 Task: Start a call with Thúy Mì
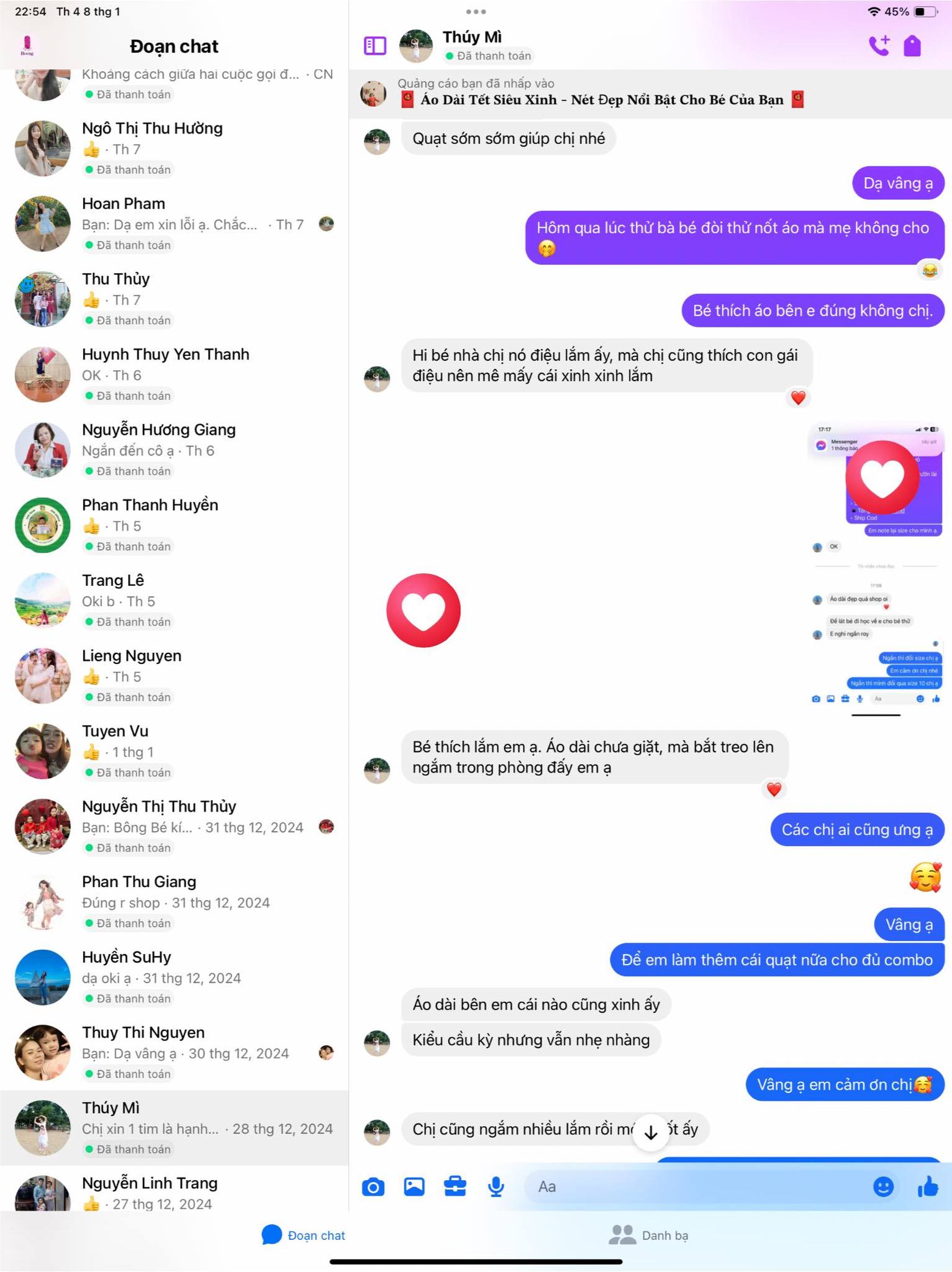tap(879, 45)
